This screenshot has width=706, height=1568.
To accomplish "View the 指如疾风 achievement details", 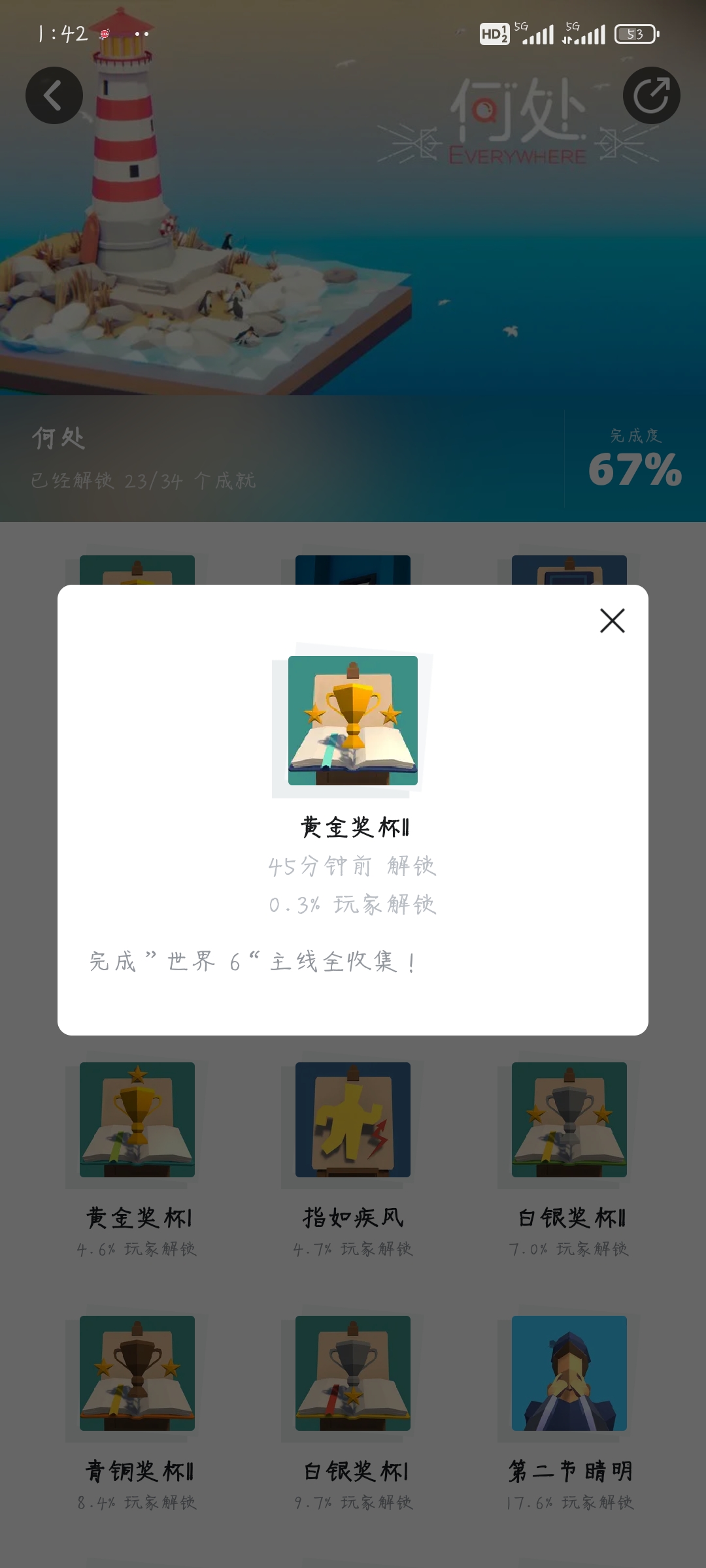I will [353, 1120].
